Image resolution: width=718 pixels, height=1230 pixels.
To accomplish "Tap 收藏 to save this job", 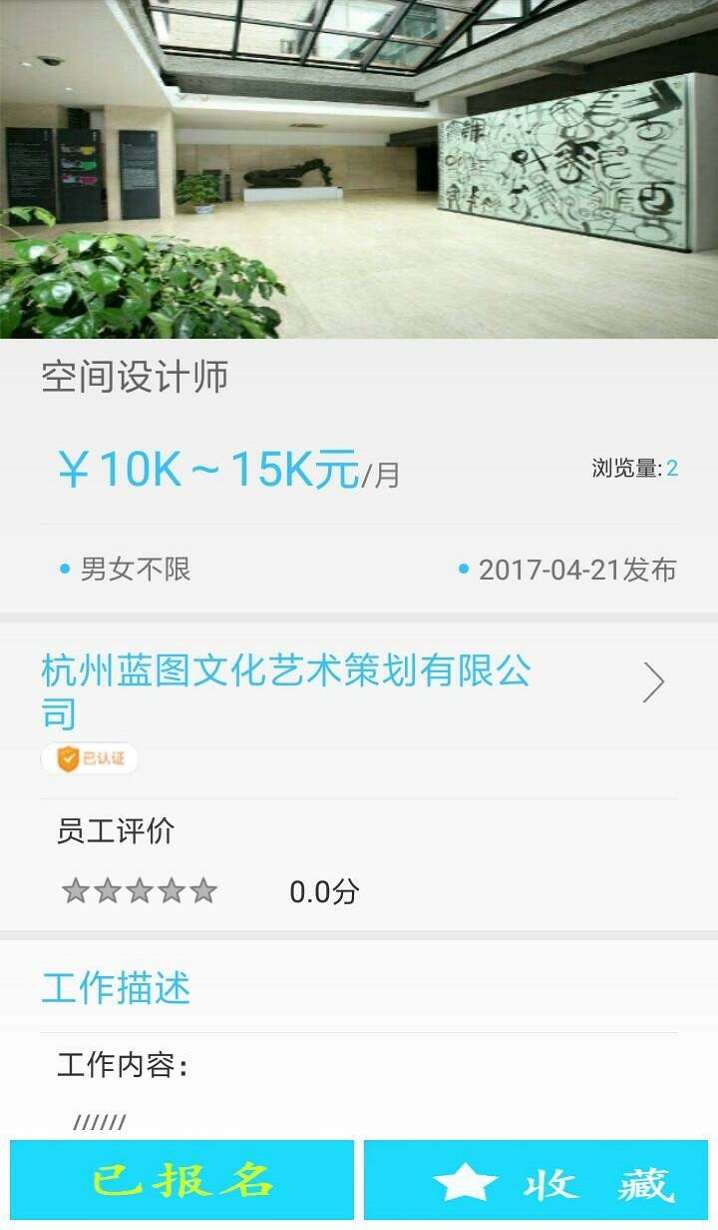I will pyautogui.click(x=536, y=1180).
